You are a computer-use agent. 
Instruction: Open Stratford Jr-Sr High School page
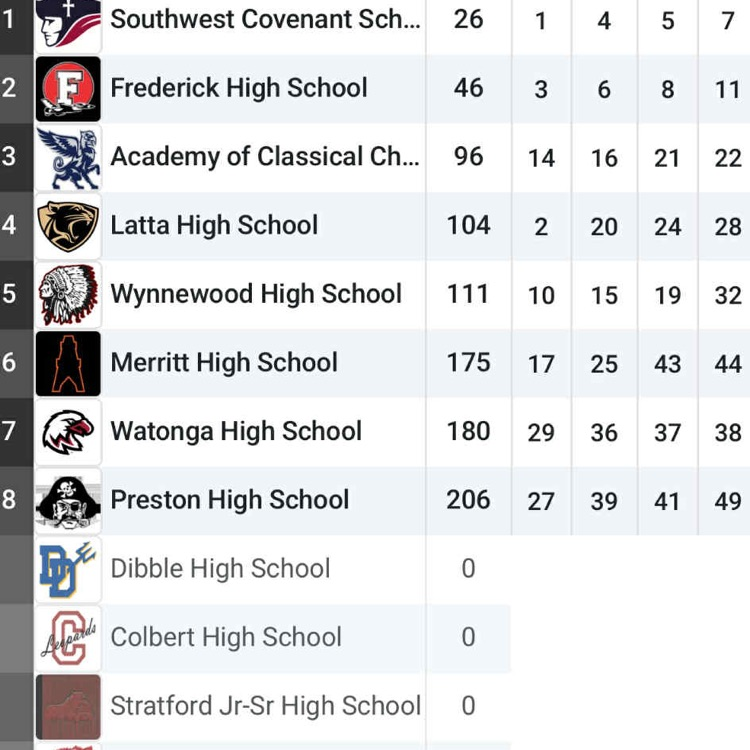[265, 706]
